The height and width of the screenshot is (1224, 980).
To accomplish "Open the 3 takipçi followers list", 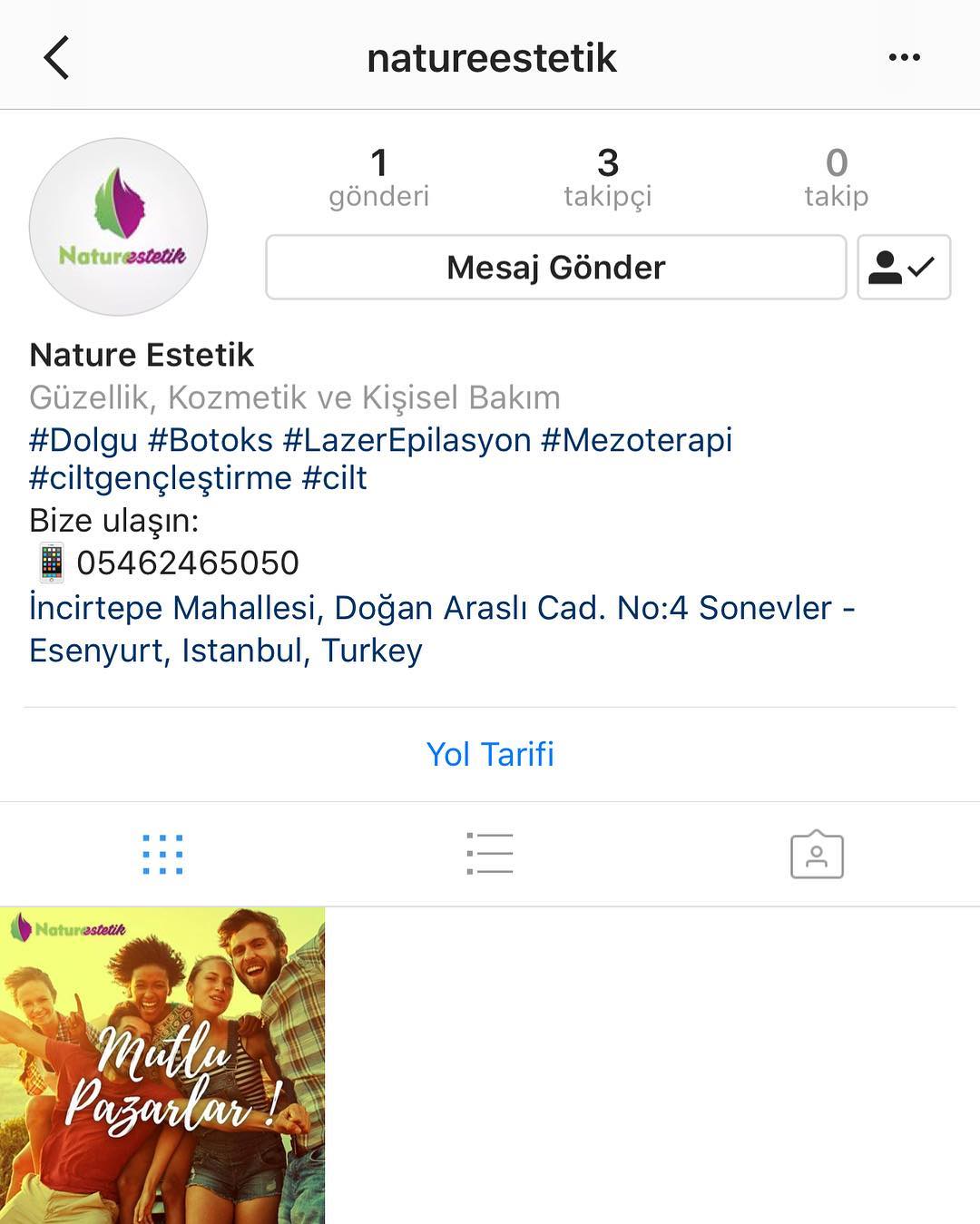I will (608, 177).
